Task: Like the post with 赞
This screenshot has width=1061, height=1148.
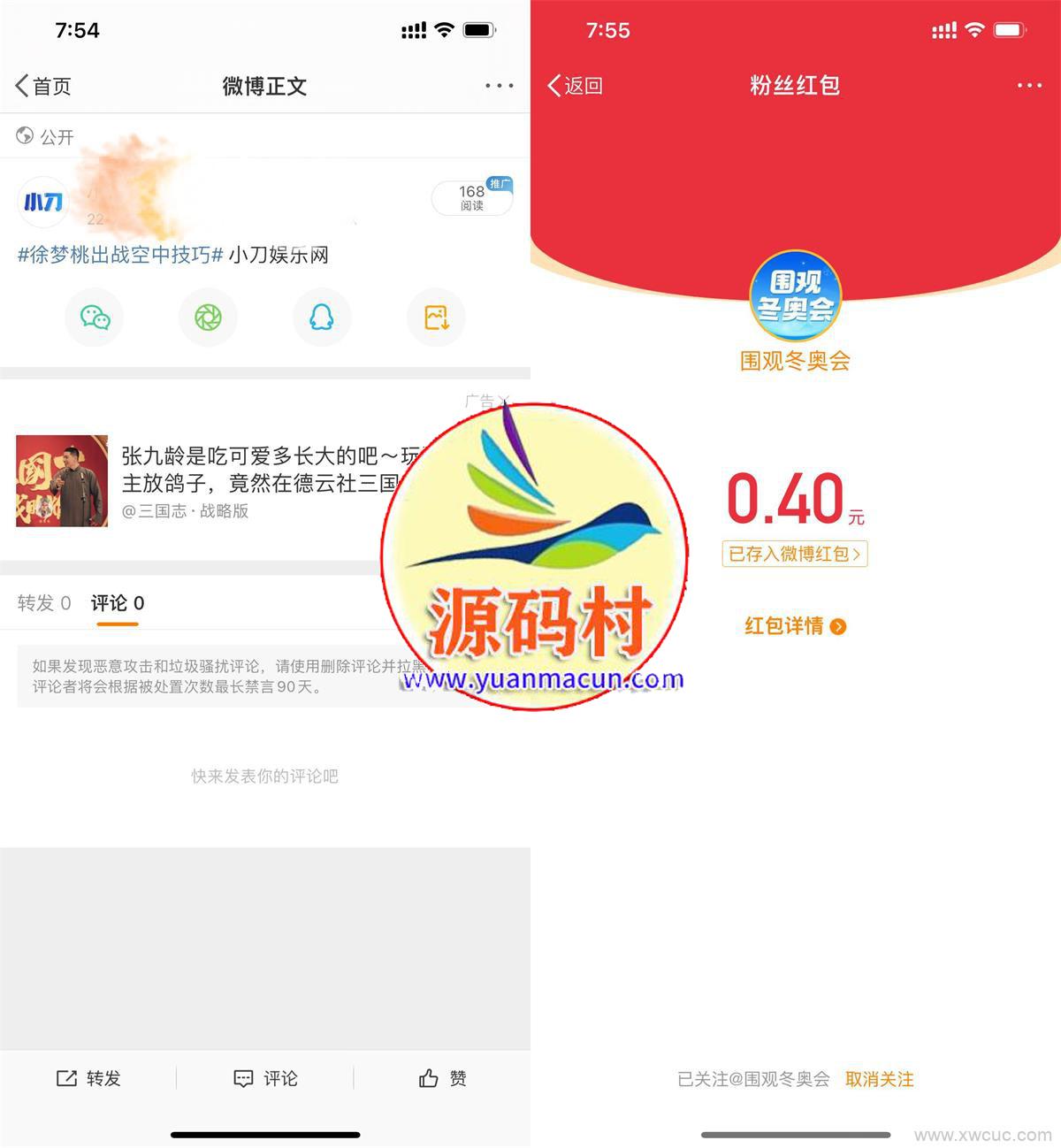Action: tap(442, 1078)
